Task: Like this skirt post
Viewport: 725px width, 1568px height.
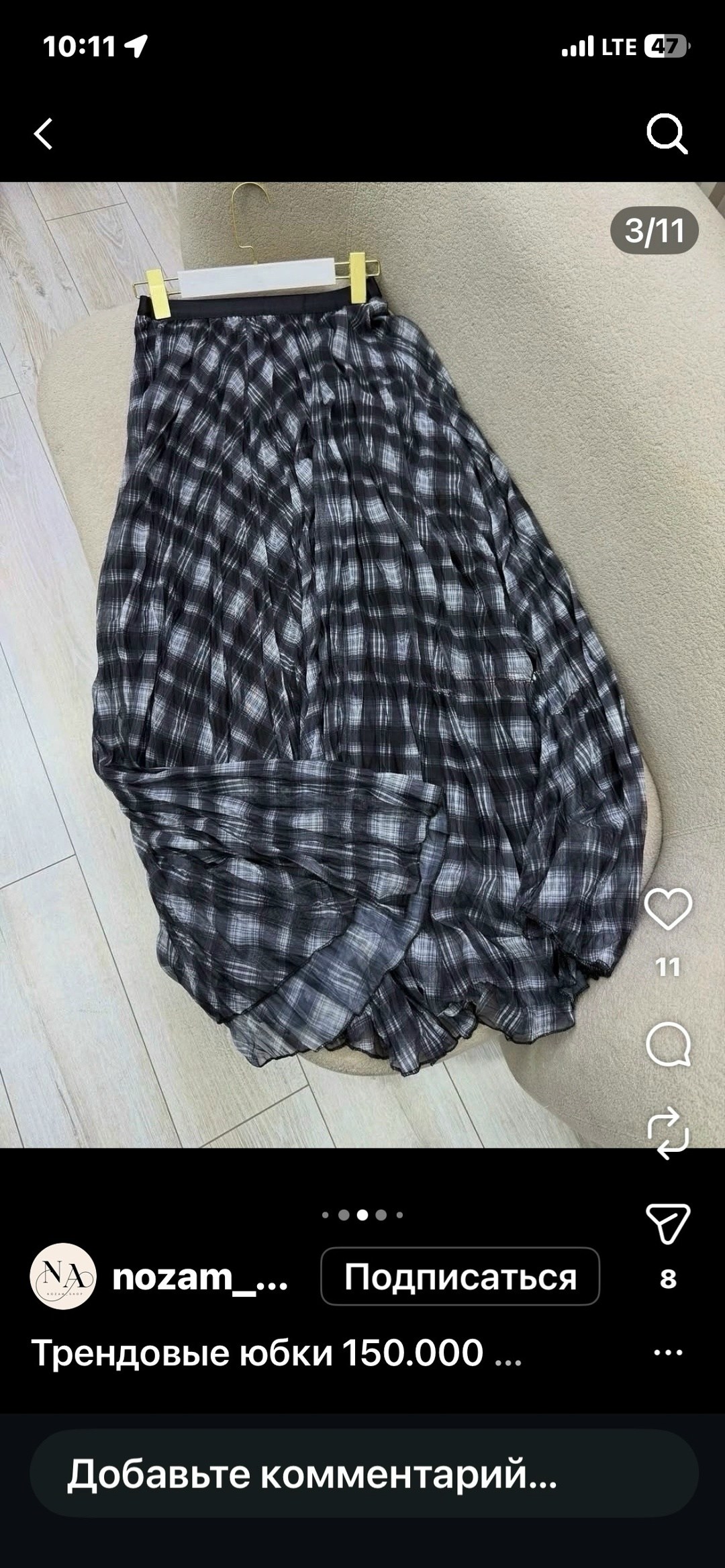Action: click(x=668, y=910)
